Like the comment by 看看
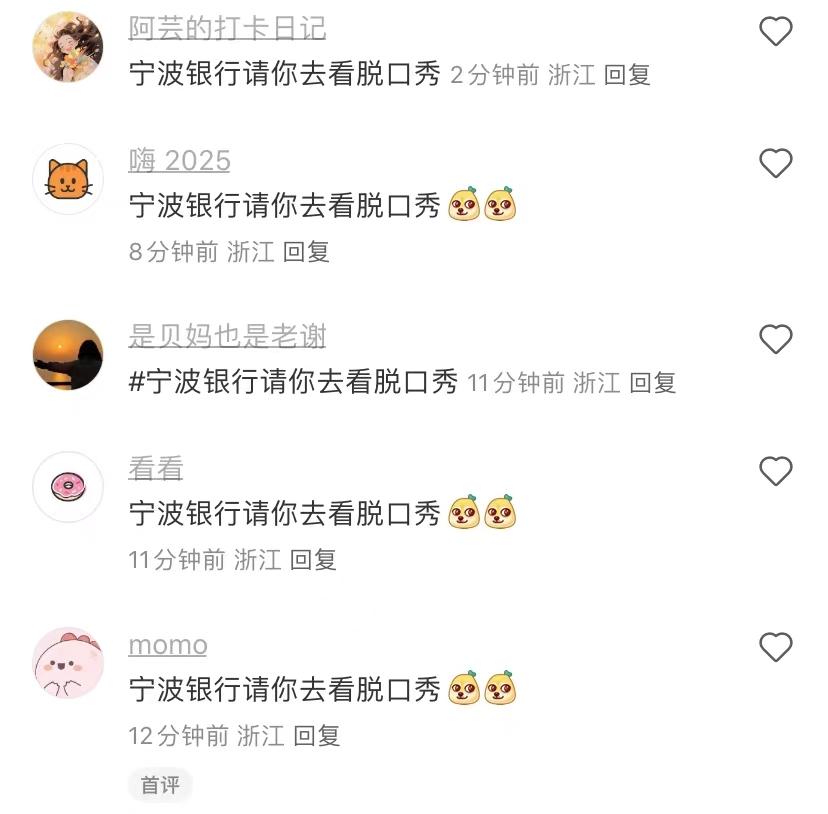828x814 pixels. tap(776, 471)
